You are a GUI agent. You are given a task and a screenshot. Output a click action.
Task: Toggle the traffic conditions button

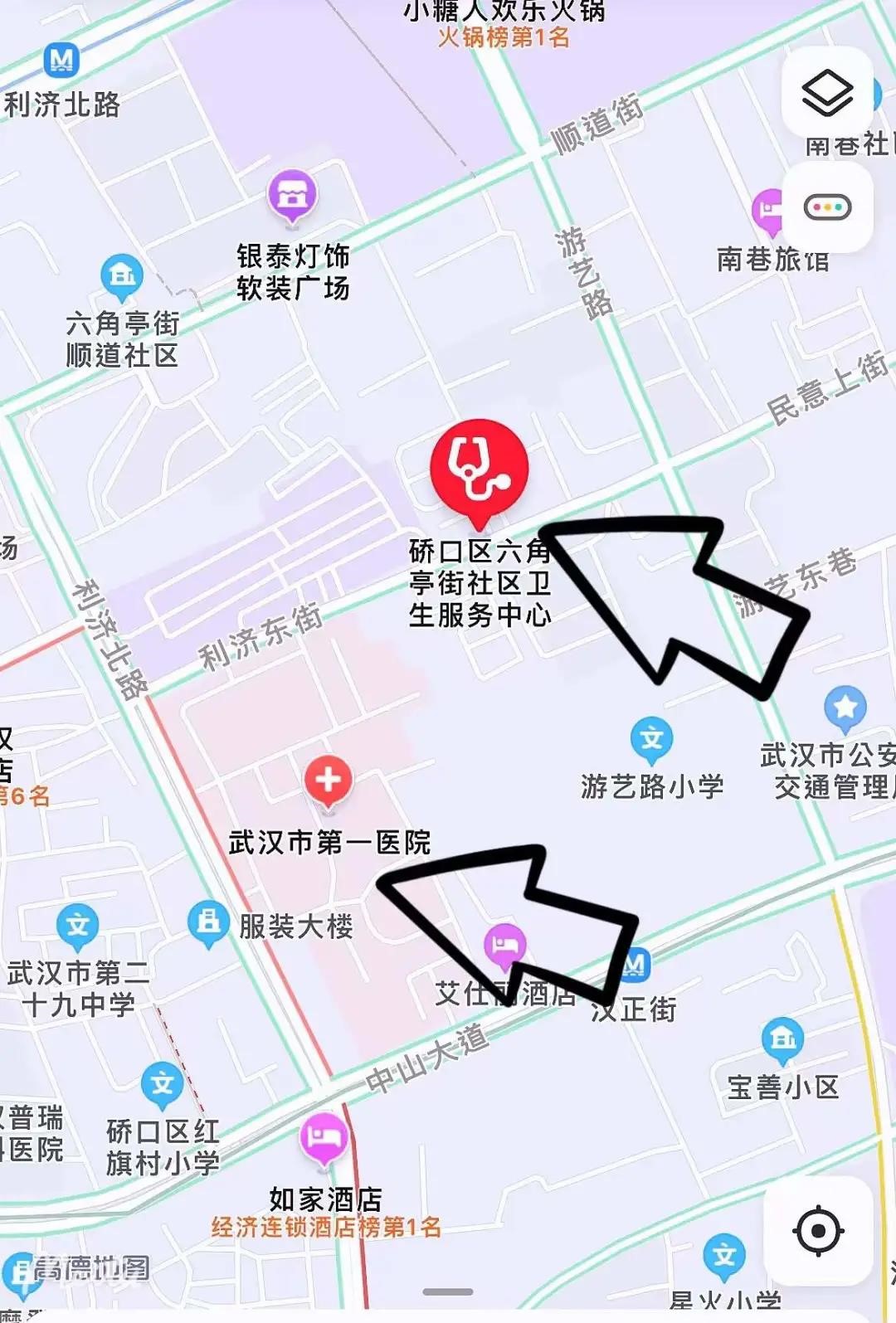(827, 207)
